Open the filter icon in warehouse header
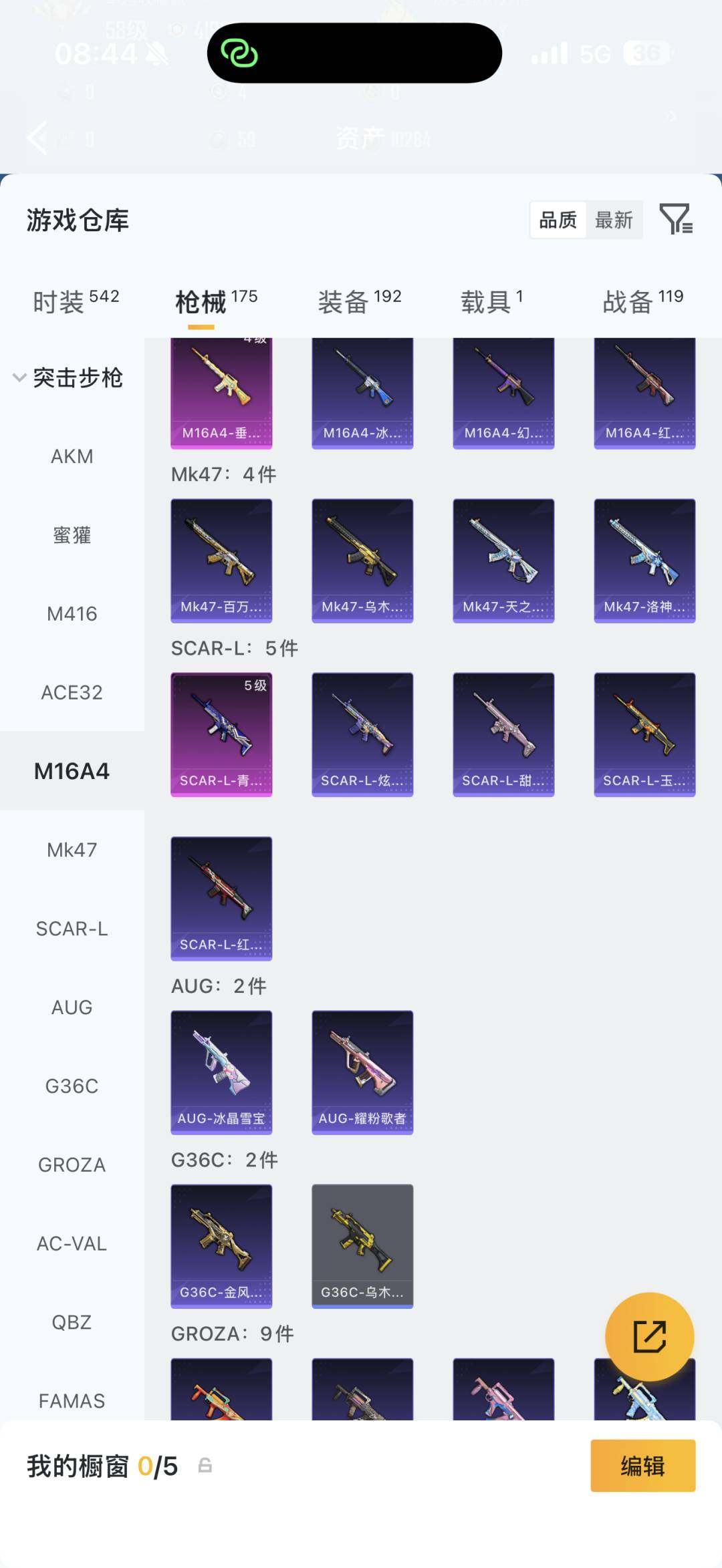 point(676,219)
